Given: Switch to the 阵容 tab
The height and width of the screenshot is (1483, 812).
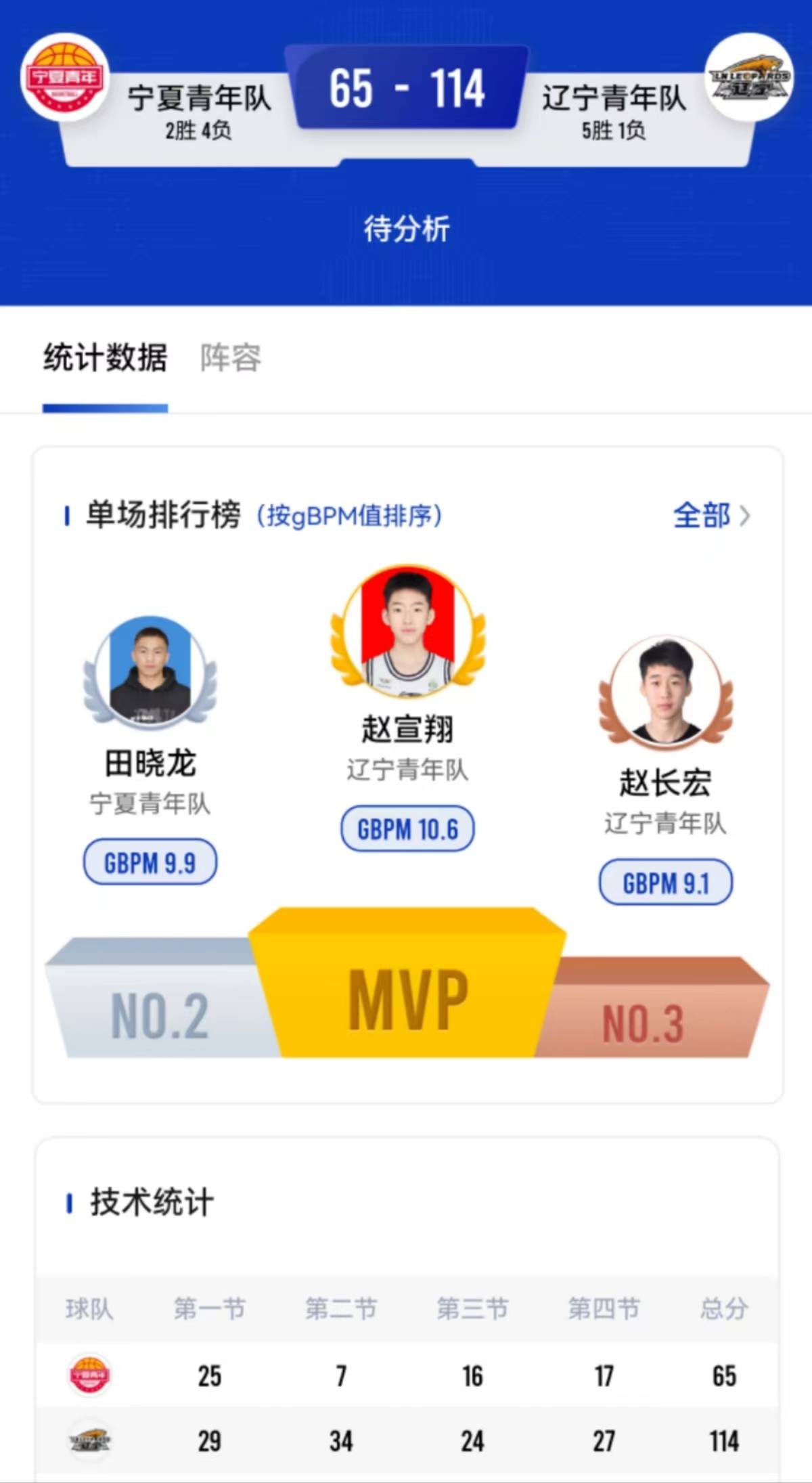Looking at the screenshot, I should click(x=231, y=357).
